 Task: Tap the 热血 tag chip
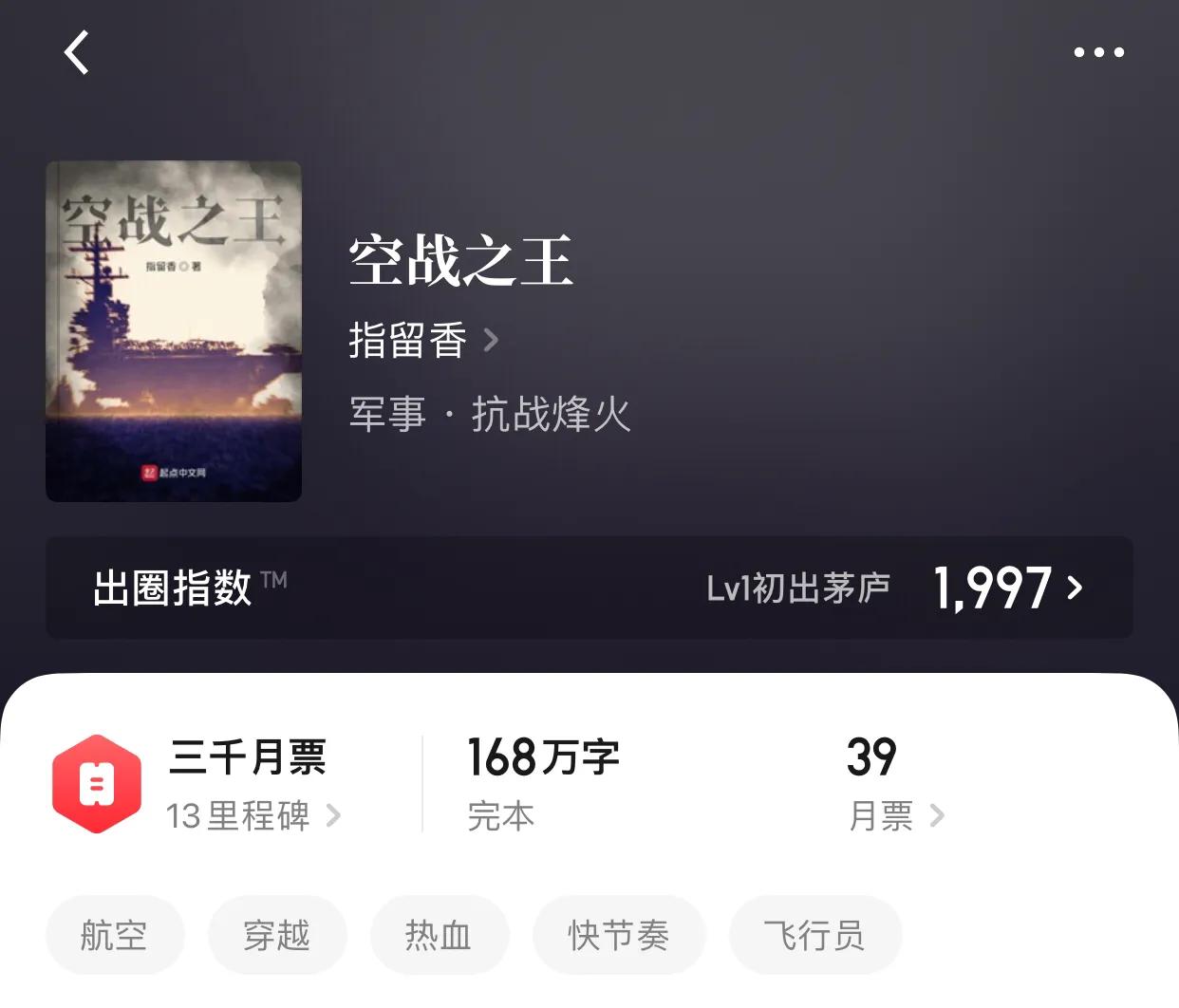coord(439,935)
